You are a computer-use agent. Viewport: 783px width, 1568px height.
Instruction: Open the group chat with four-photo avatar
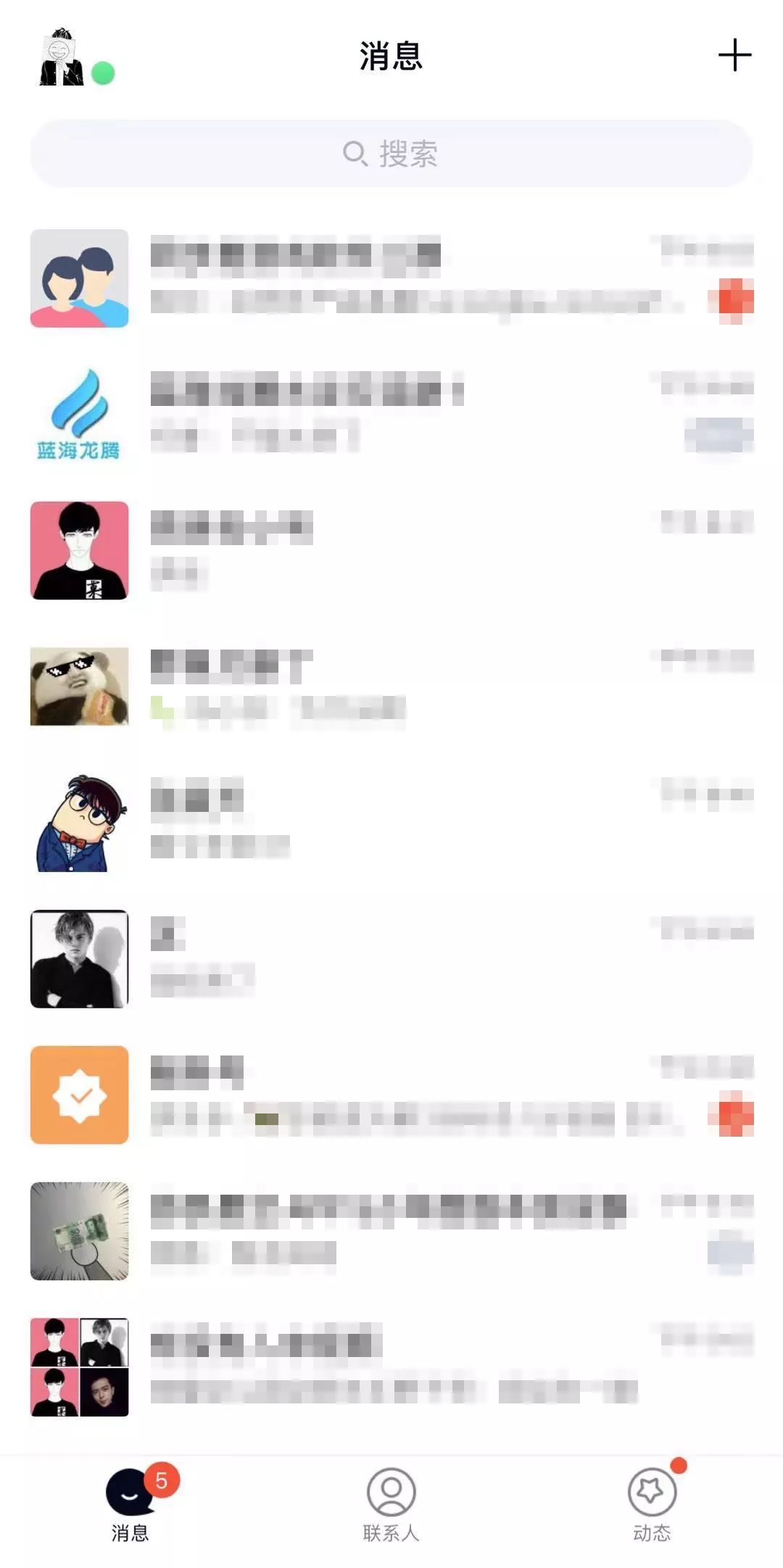[391, 1367]
